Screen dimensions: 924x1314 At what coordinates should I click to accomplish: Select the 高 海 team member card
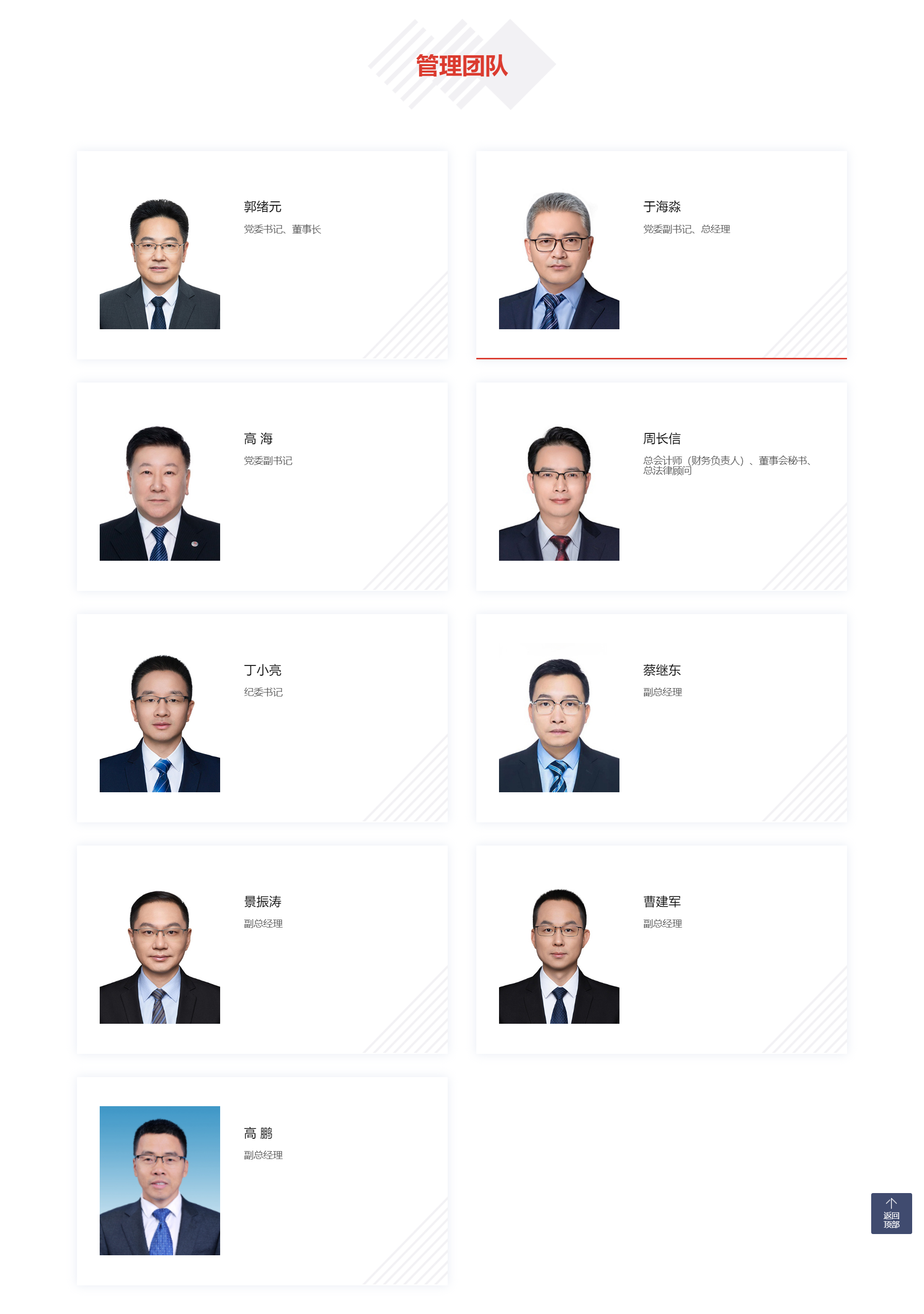click(262, 486)
